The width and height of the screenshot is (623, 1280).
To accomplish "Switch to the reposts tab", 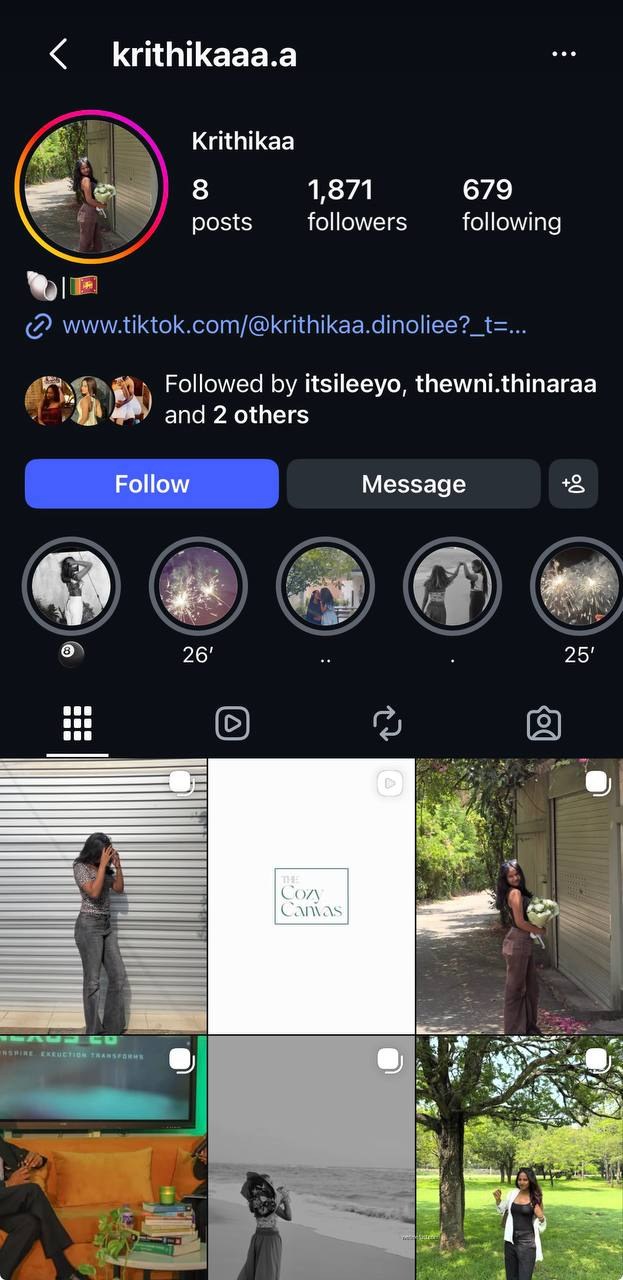I will click(387, 723).
